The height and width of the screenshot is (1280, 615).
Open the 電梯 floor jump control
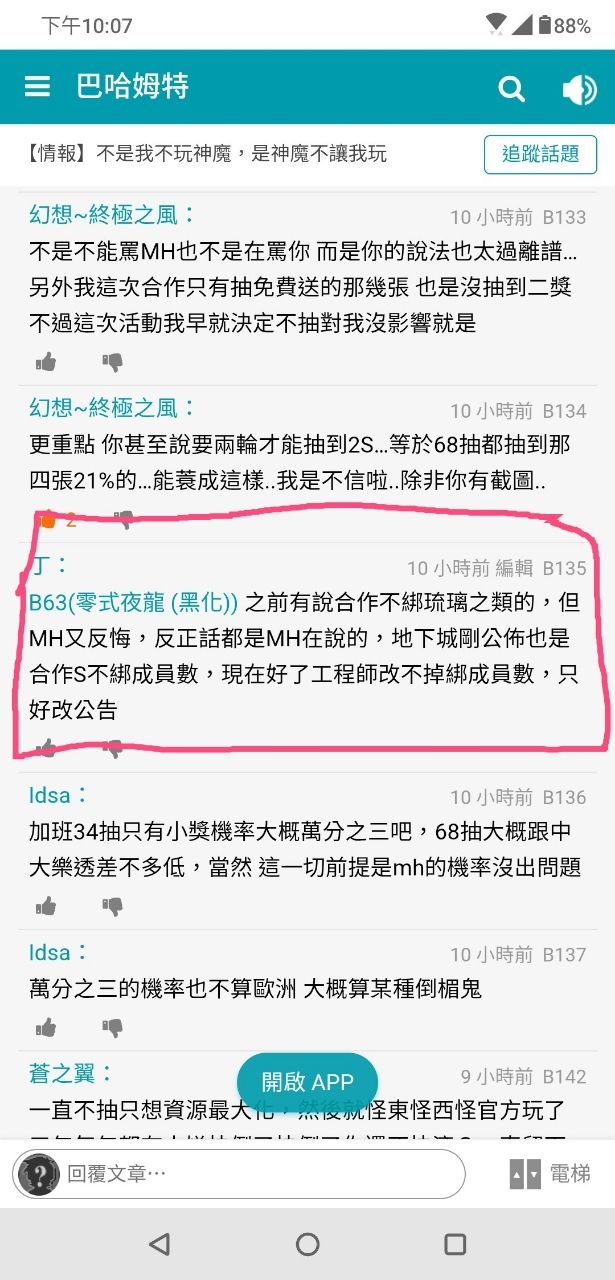550,1174
